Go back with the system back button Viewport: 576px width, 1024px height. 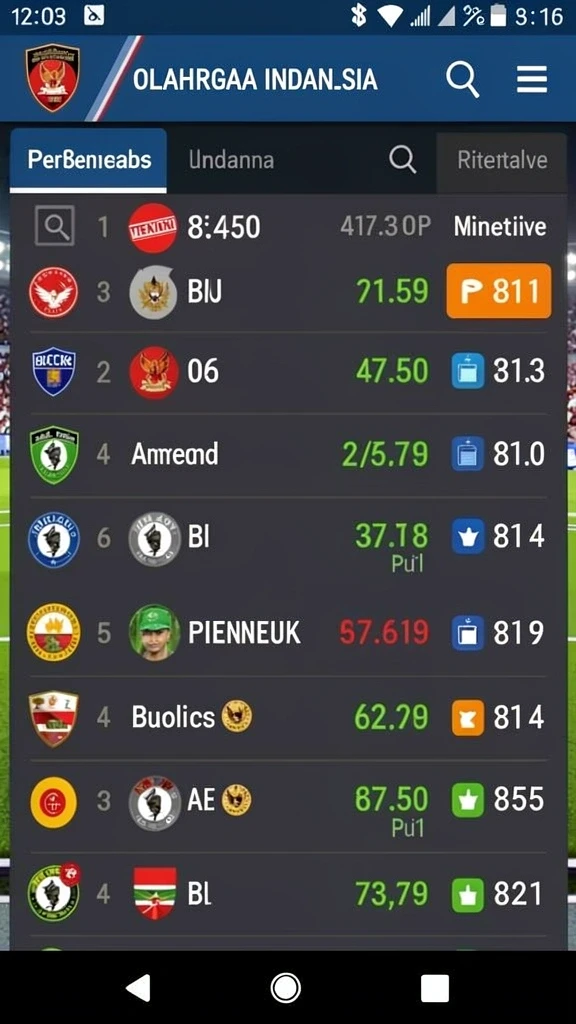(x=138, y=987)
